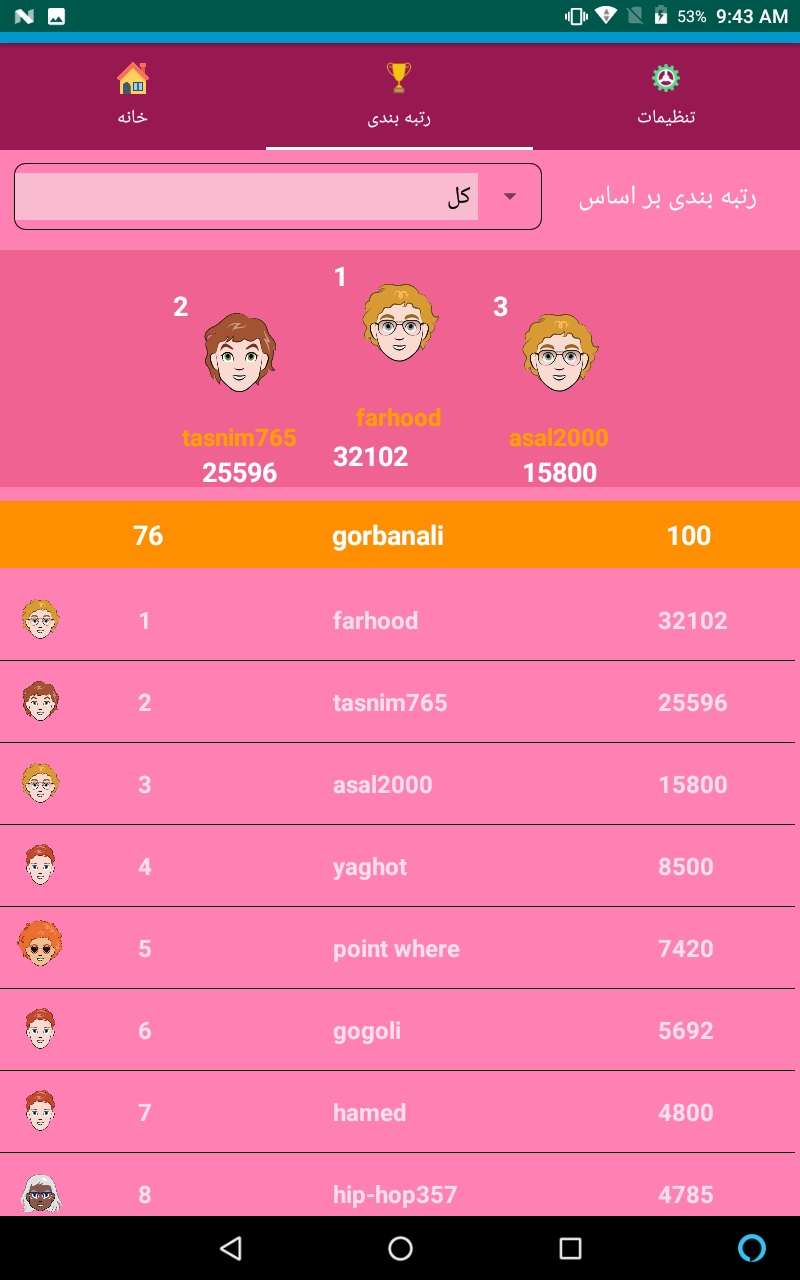Select the رتبه بندی ranking tab

(399, 95)
